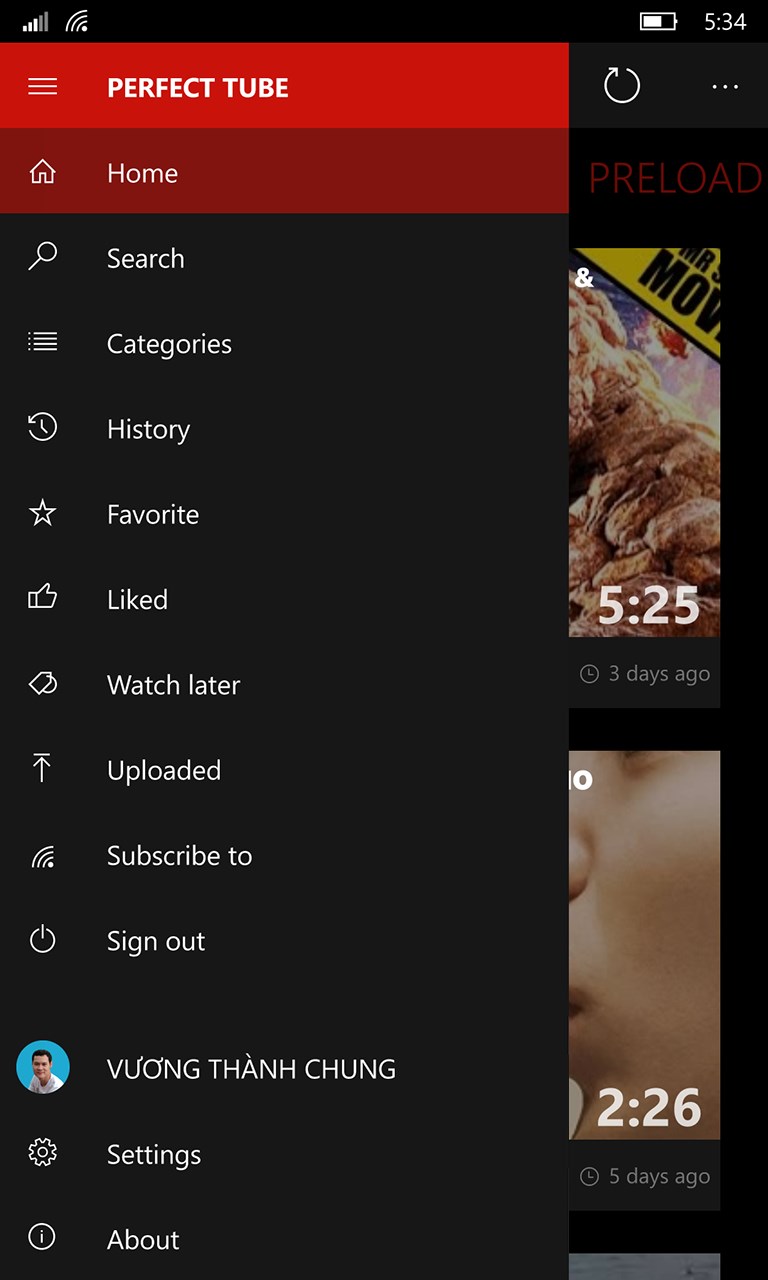The height and width of the screenshot is (1280, 768).
Task: Play the 2:26 video thumbnail
Action: tap(645, 945)
